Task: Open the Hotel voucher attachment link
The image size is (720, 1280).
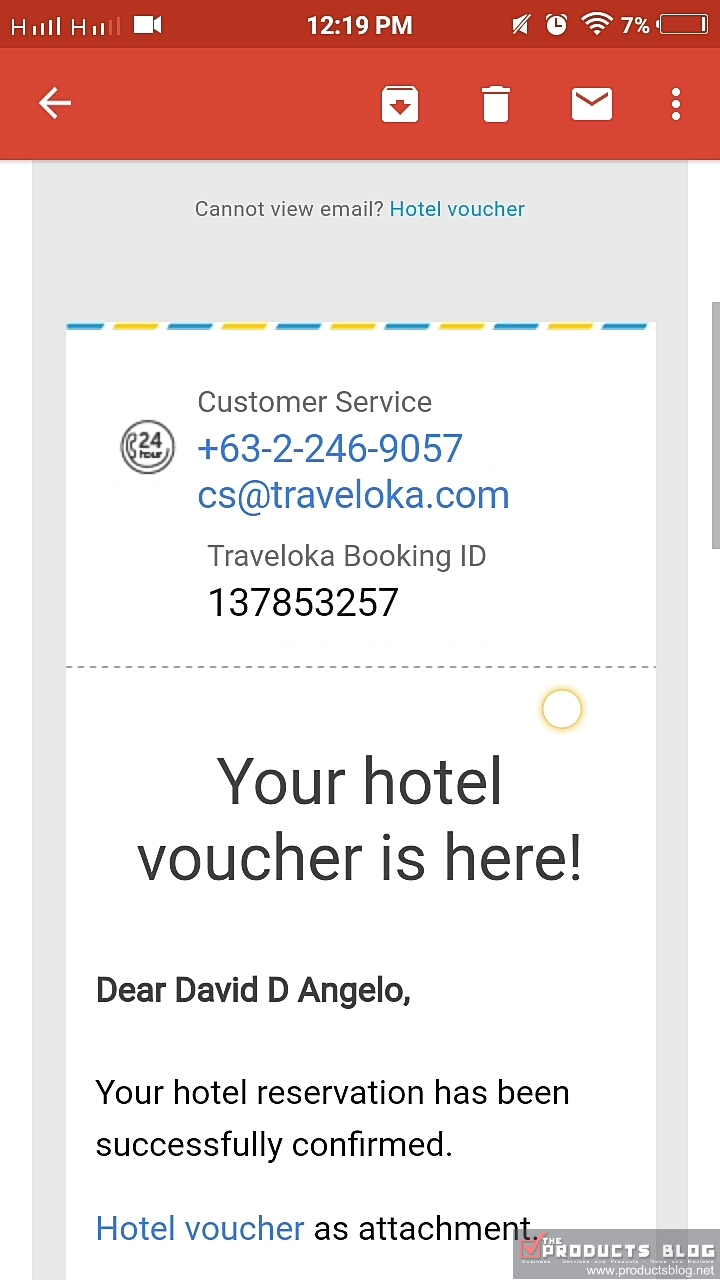Action: [x=200, y=1228]
